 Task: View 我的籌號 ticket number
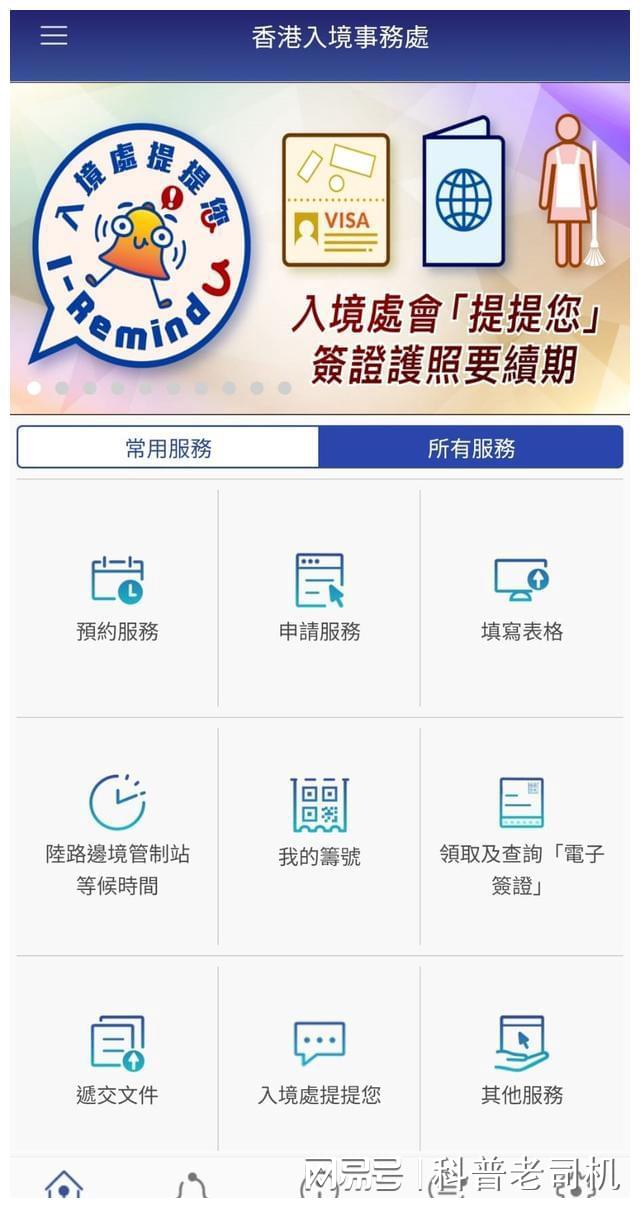[x=320, y=836]
